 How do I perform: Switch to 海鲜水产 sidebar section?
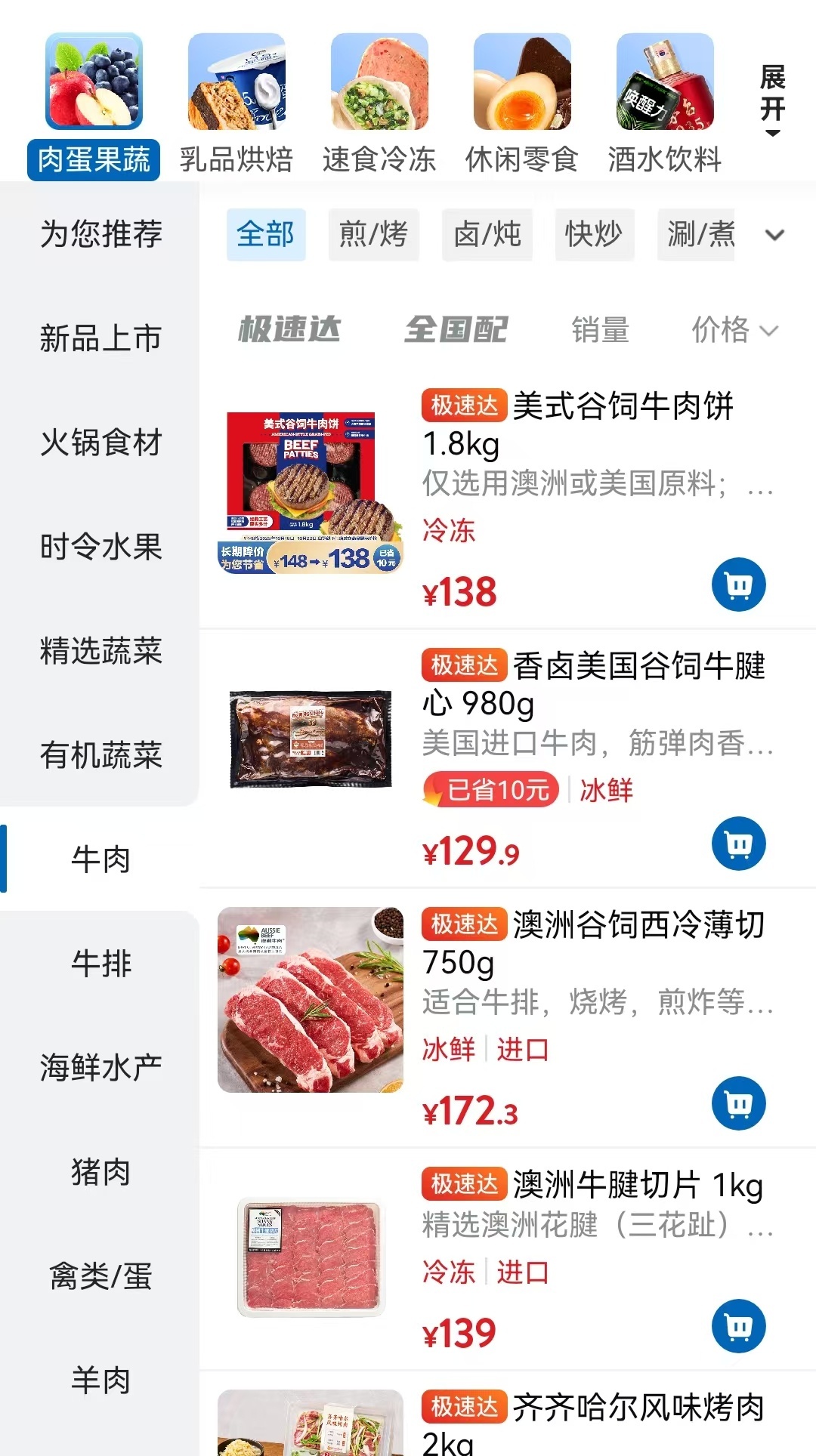100,1068
